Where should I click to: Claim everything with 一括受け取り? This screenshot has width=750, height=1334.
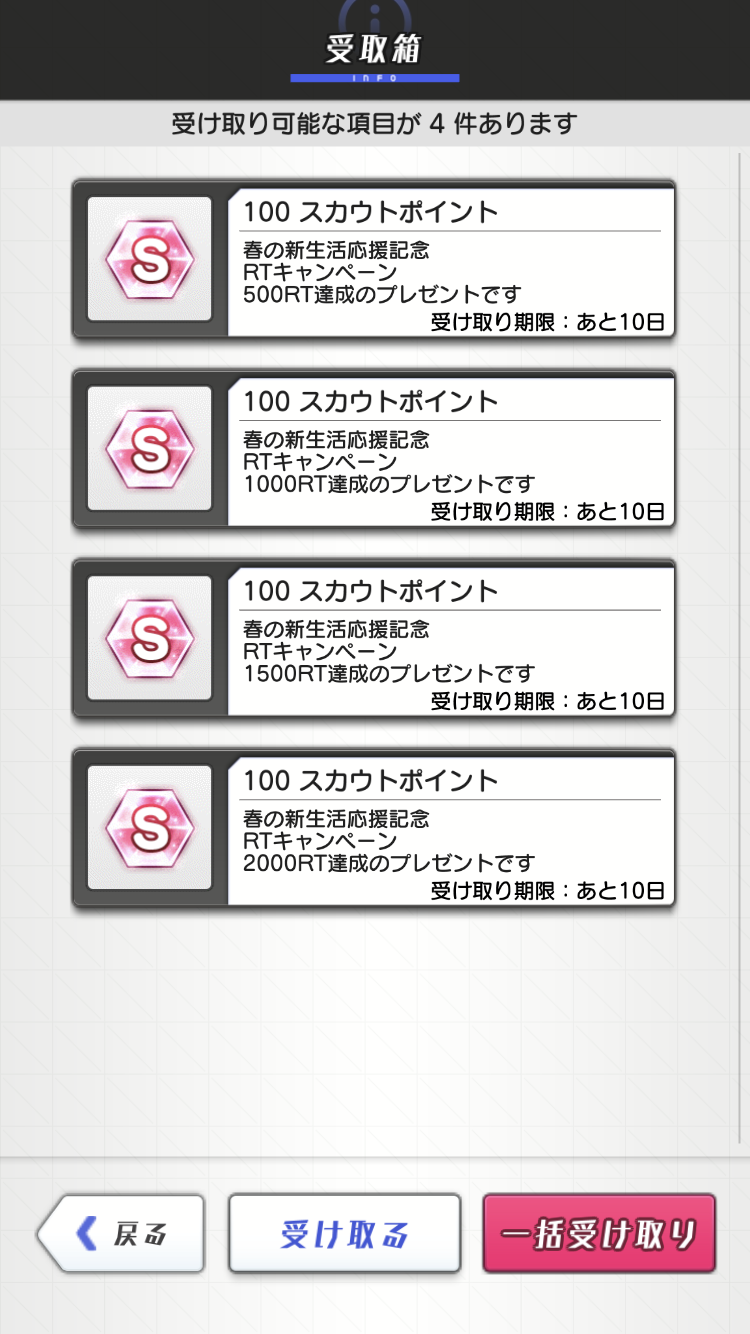pyautogui.click(x=599, y=1233)
